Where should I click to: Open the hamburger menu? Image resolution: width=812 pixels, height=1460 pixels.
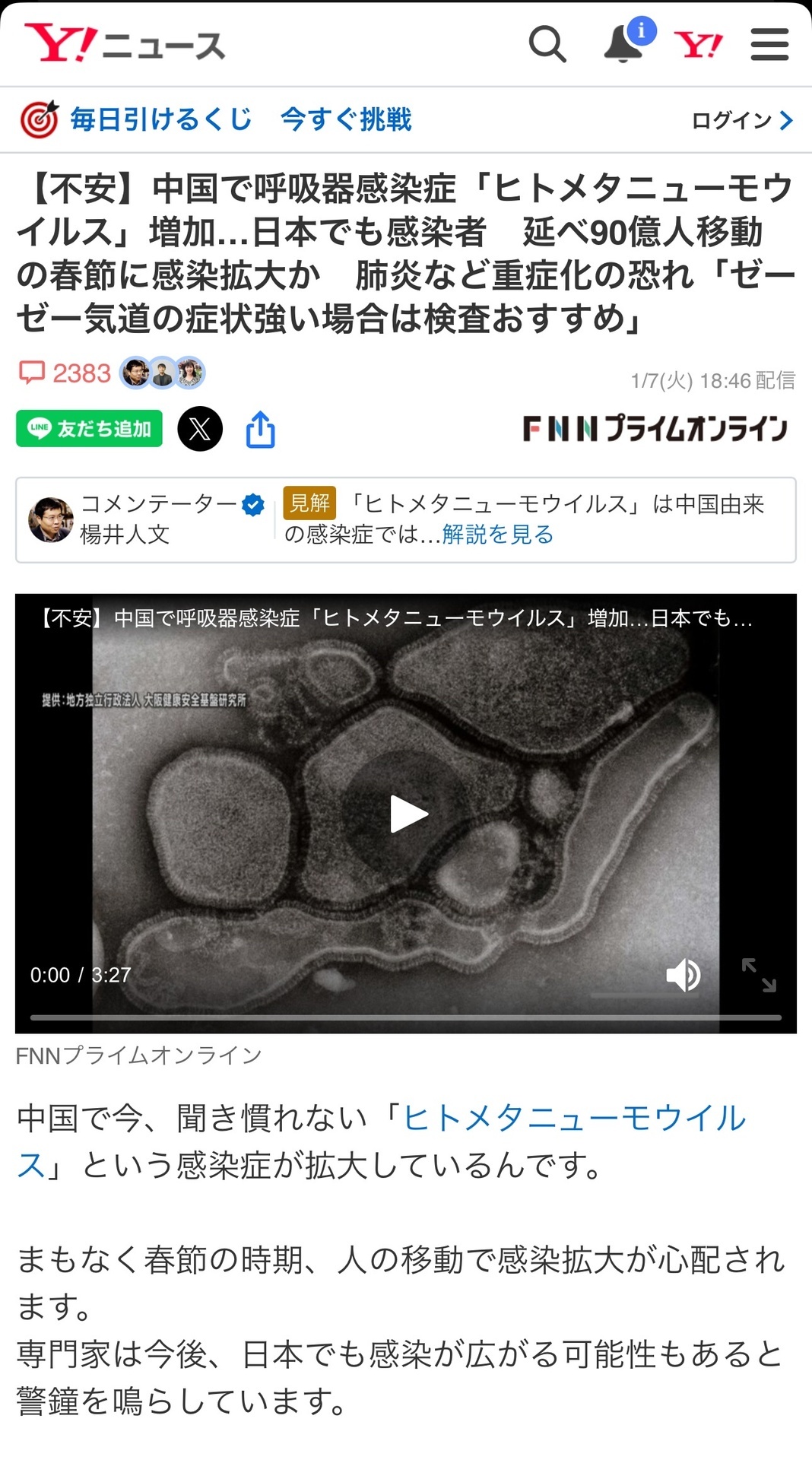point(769,44)
